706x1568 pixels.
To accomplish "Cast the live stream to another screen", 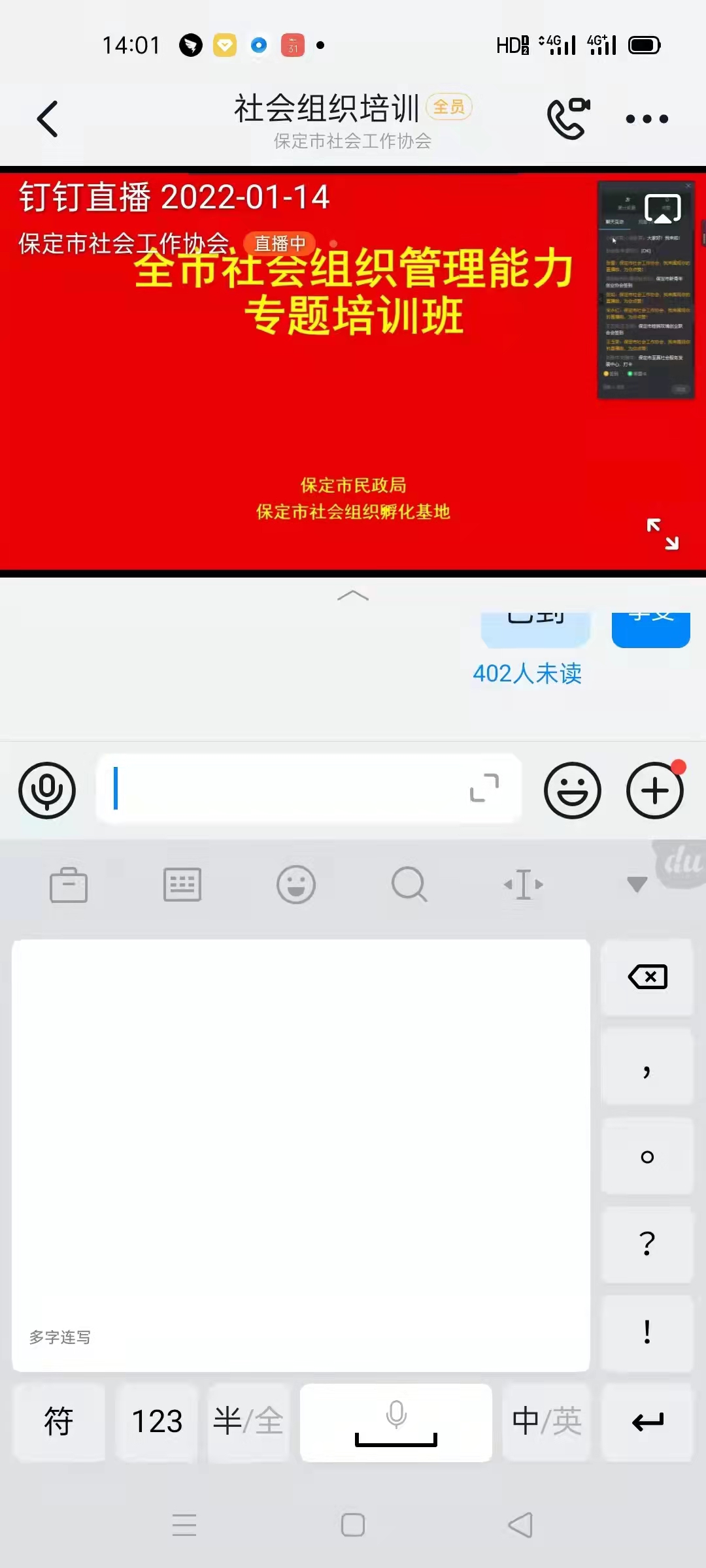I will 662,209.
